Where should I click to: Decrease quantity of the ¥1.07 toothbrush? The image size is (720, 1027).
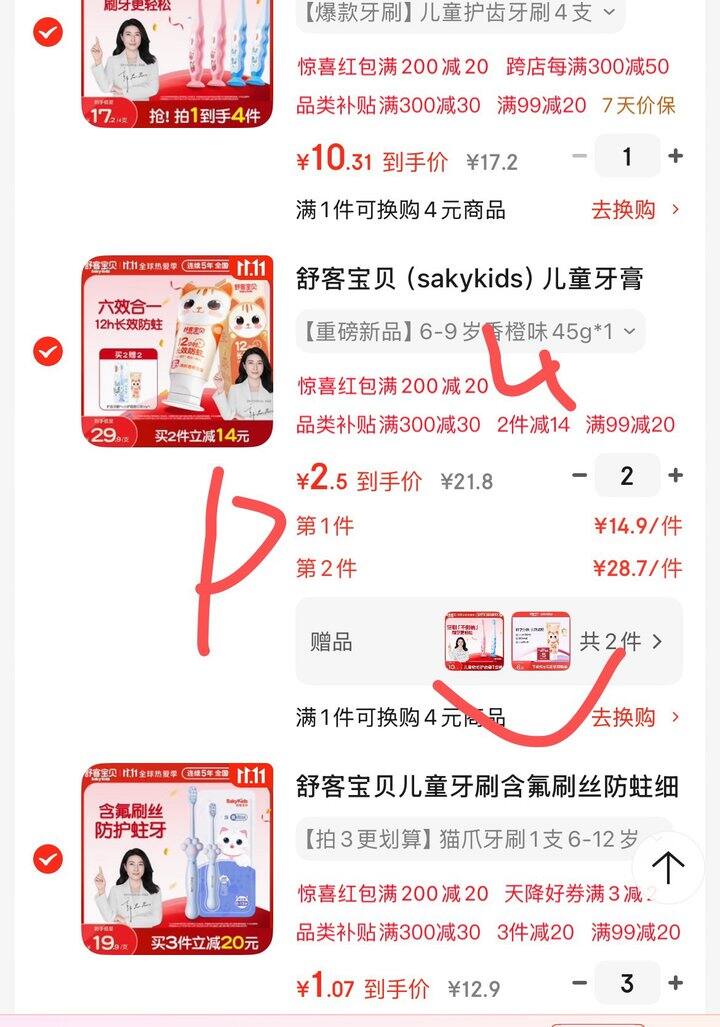pyautogui.click(x=579, y=982)
